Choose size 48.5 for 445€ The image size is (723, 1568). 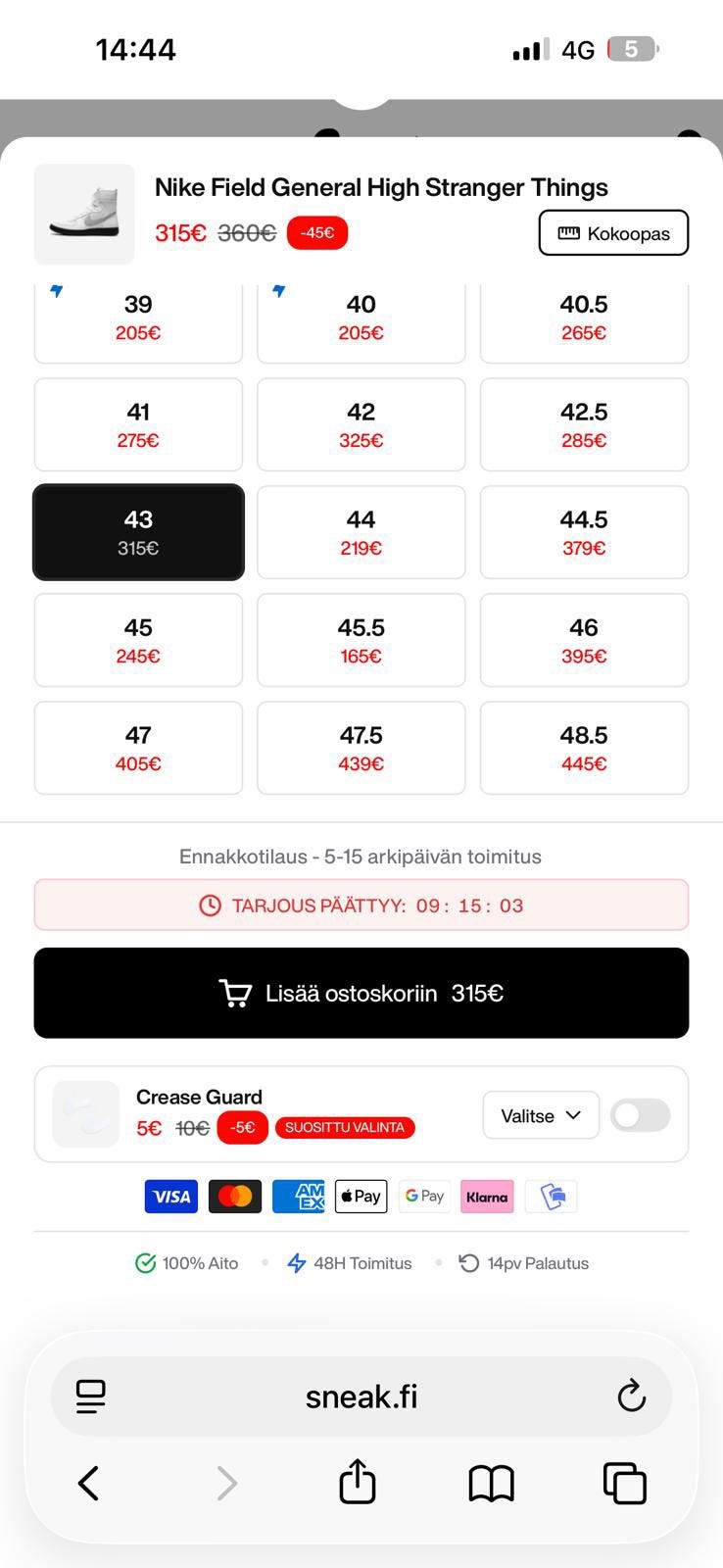click(x=584, y=748)
